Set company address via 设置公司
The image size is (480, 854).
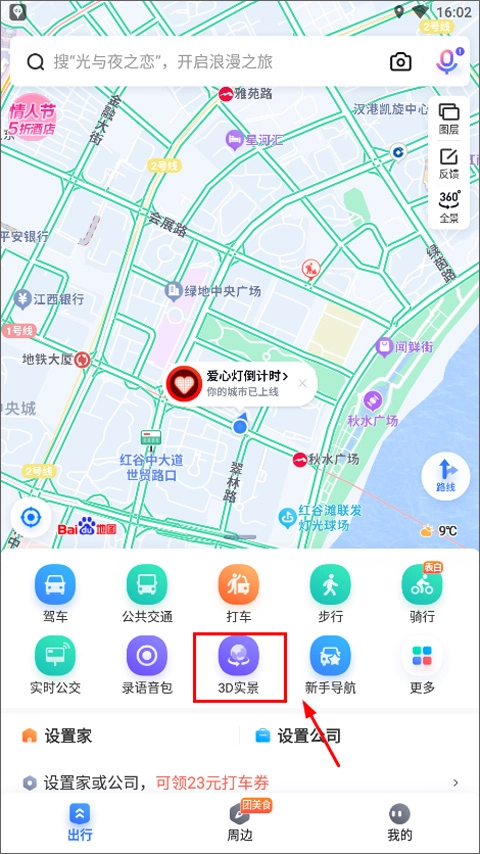298,736
